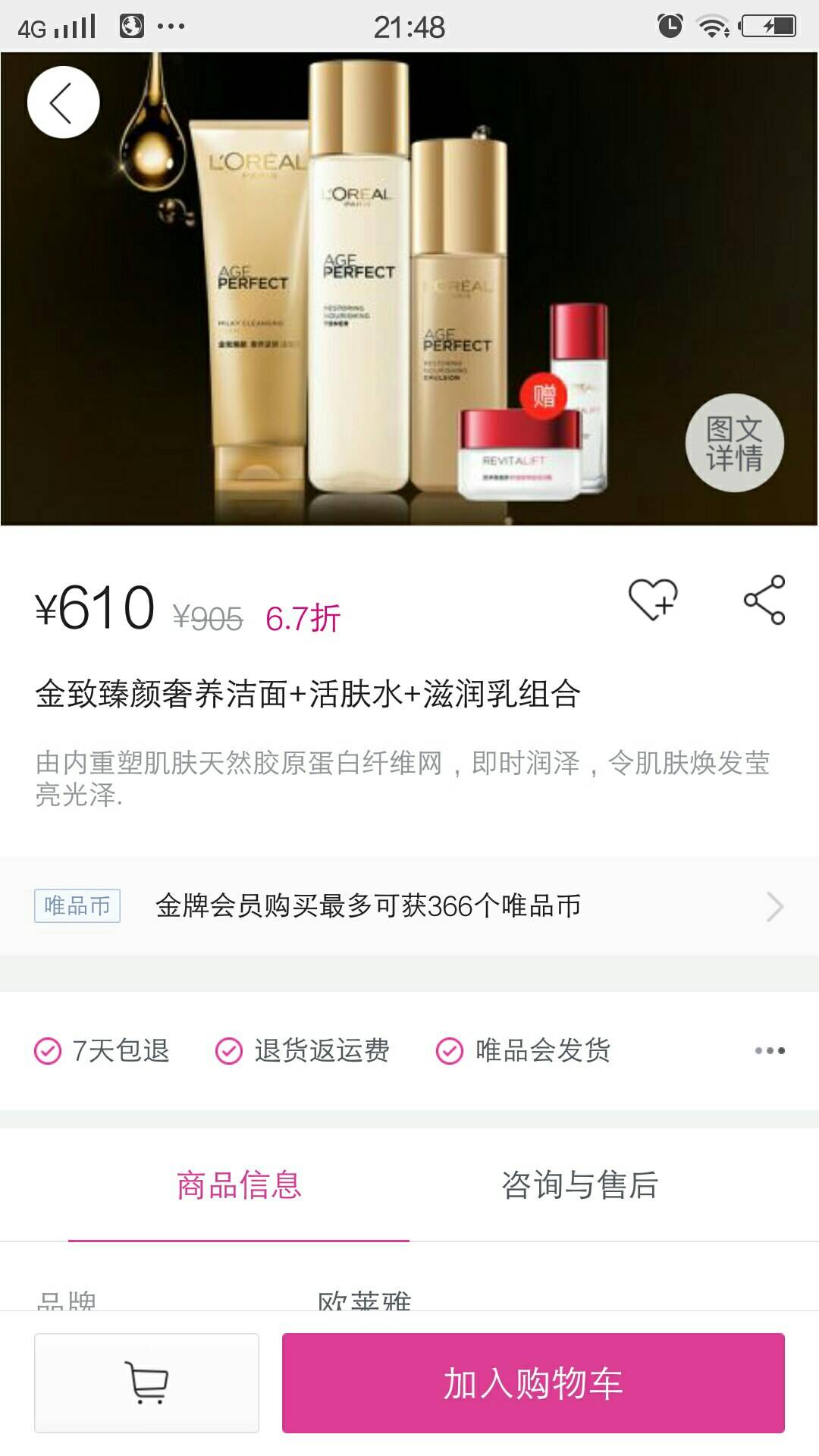This screenshot has width=819, height=1456.
Task: Open the 唯品币 gold member rewards row
Action: (409, 906)
